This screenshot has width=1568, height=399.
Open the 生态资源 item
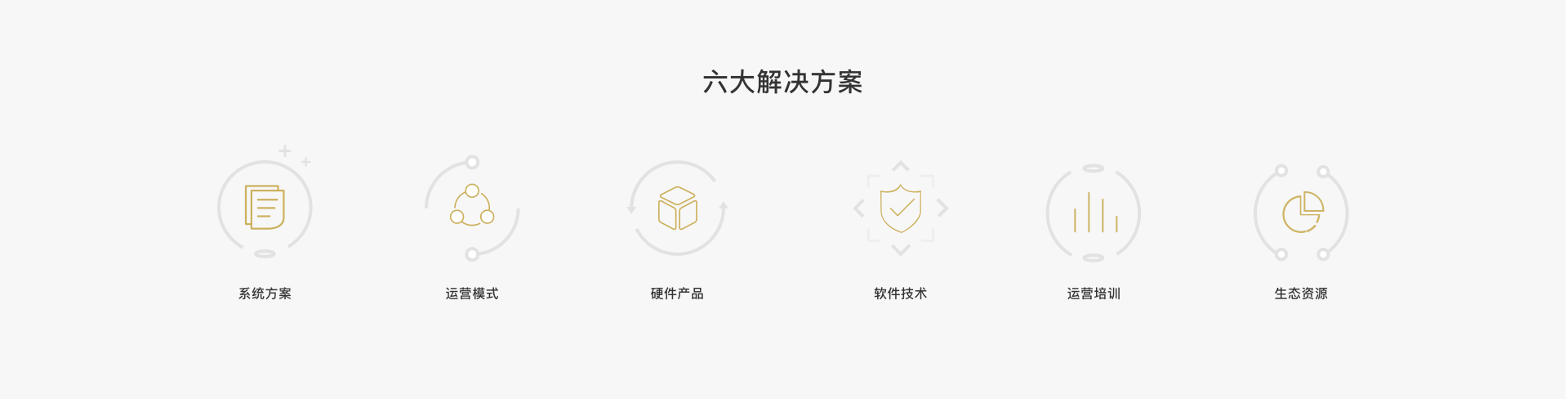pos(1301,213)
